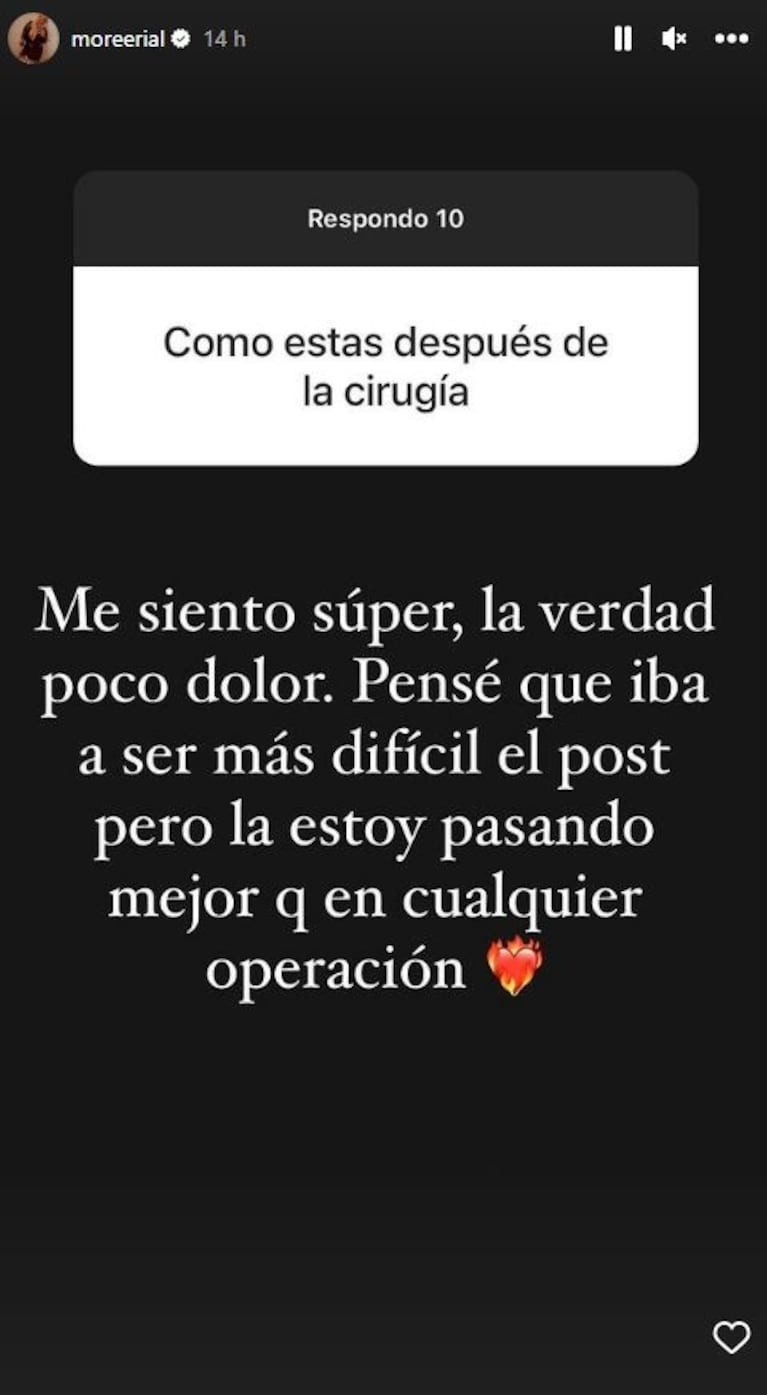Image resolution: width=767 pixels, height=1395 pixels.
Task: Like this story with the heart
Action: pos(731,1336)
